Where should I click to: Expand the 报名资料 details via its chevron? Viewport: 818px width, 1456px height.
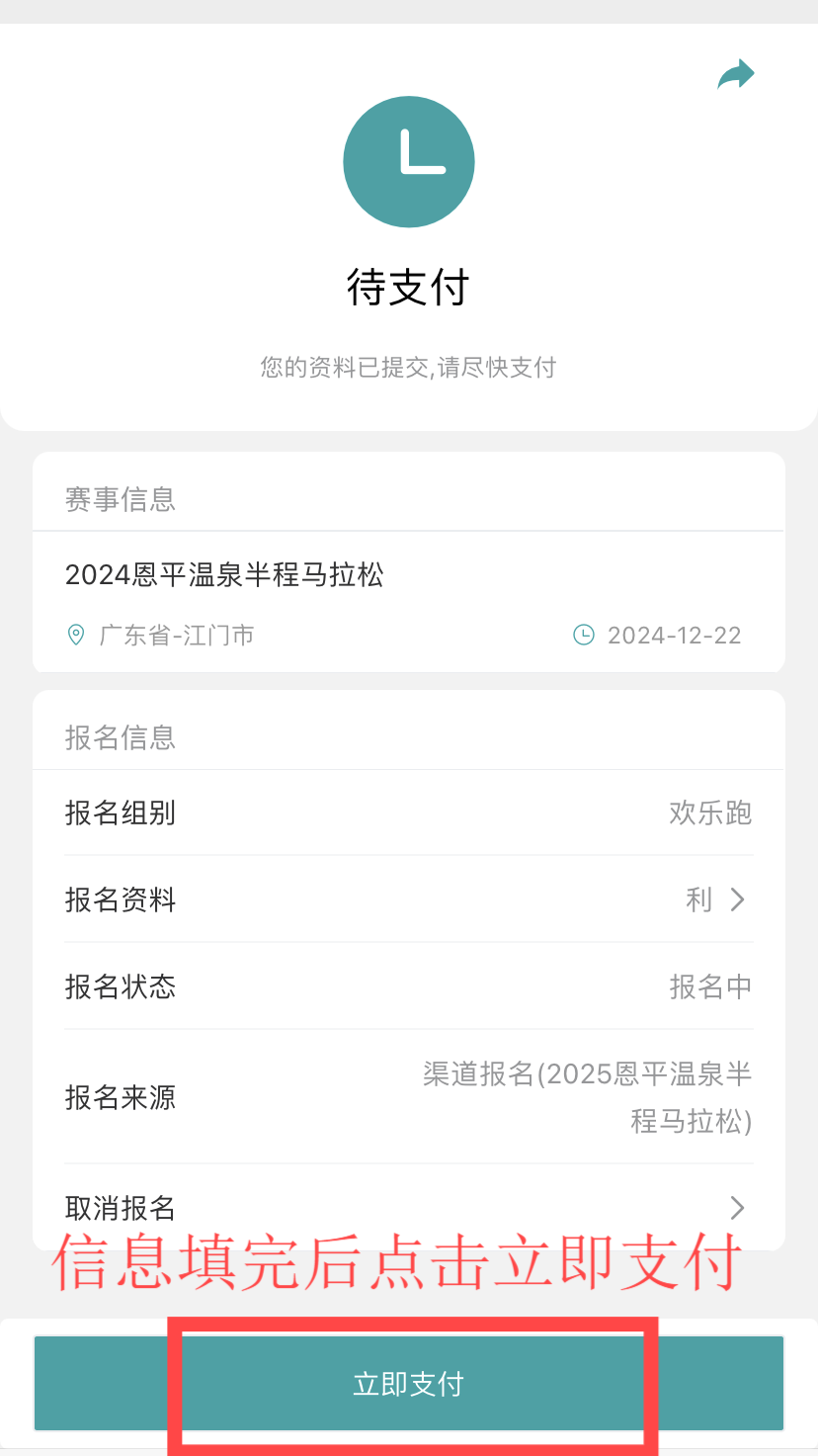coord(736,899)
